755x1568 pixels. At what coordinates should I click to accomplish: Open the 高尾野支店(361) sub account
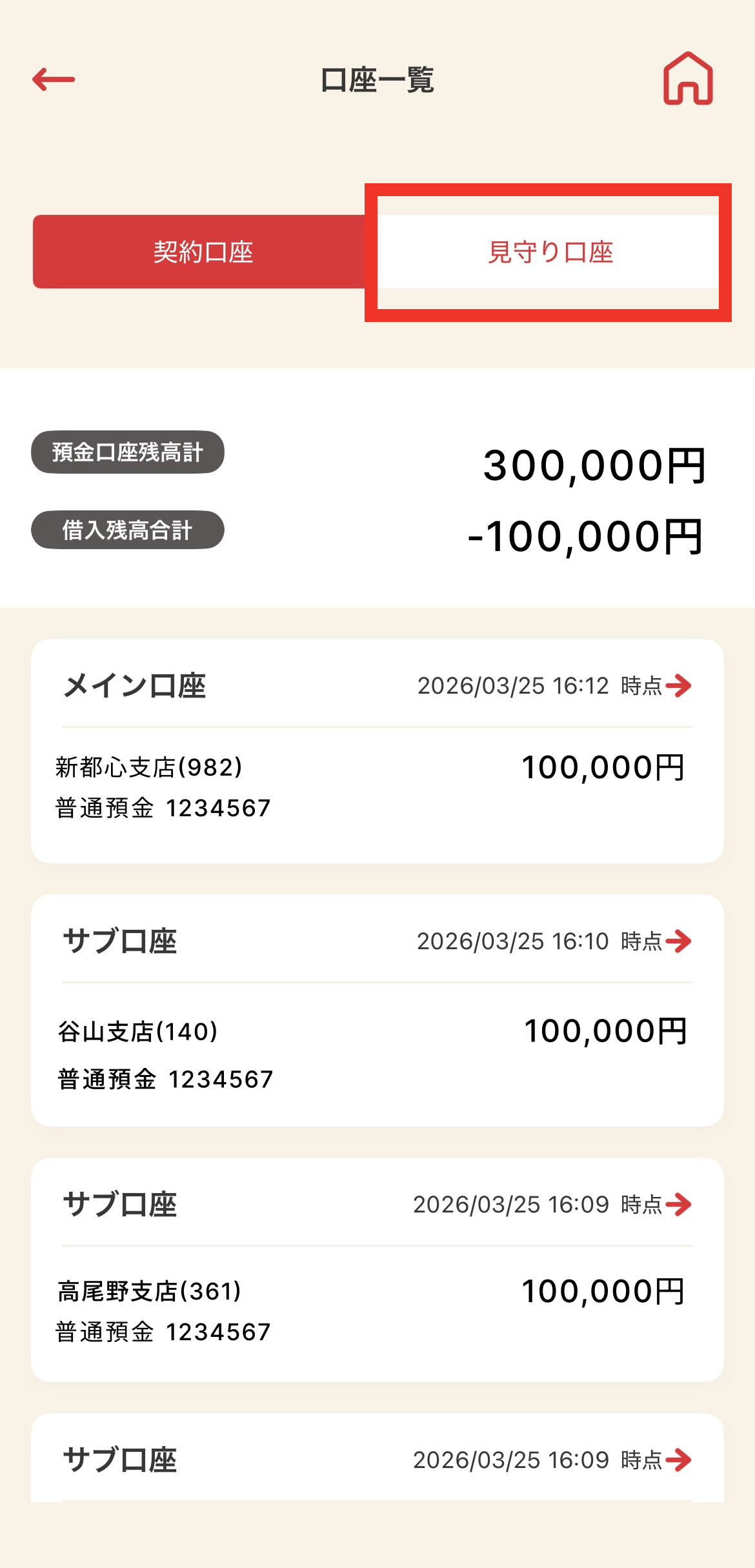click(x=377, y=1269)
